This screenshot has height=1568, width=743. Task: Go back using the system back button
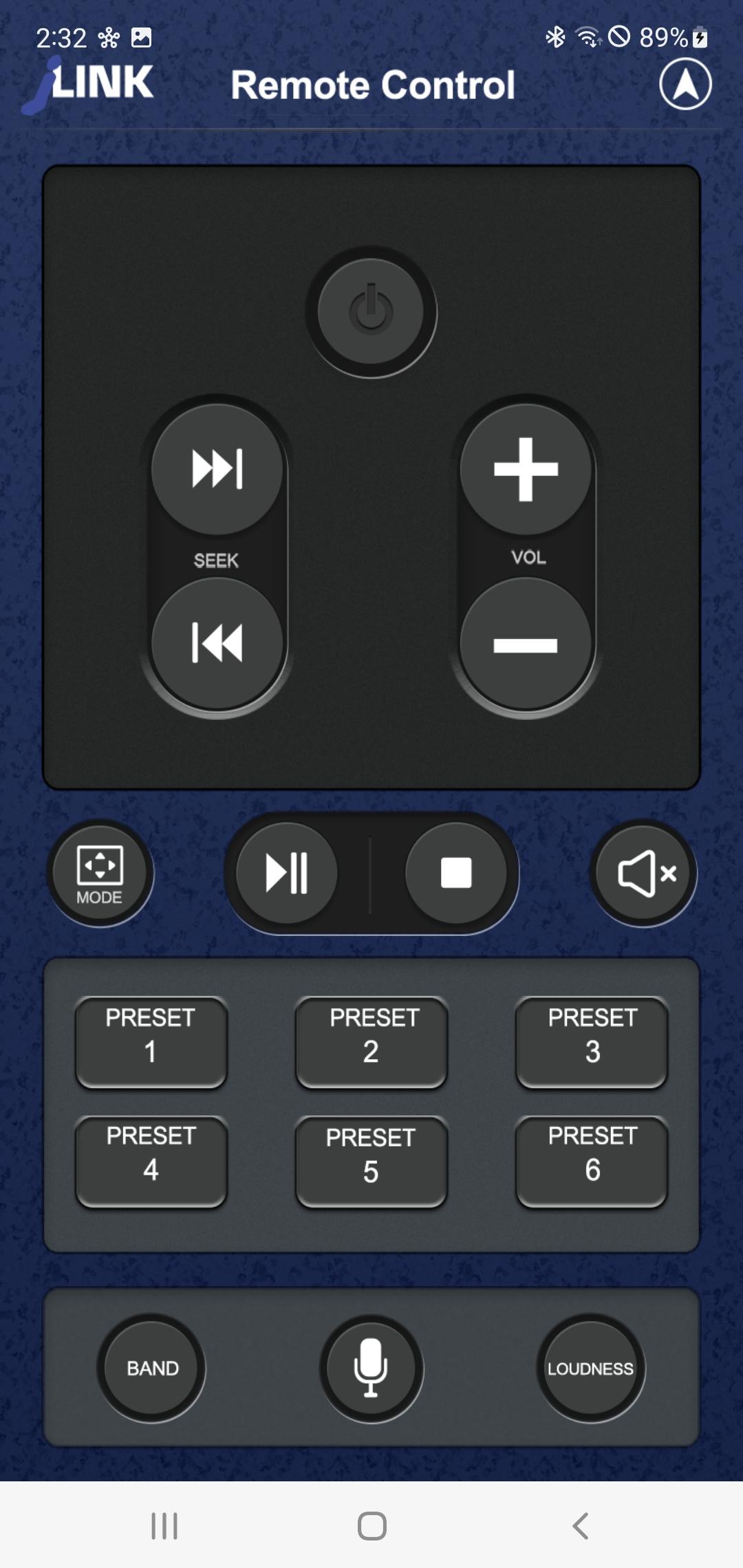580,1525
